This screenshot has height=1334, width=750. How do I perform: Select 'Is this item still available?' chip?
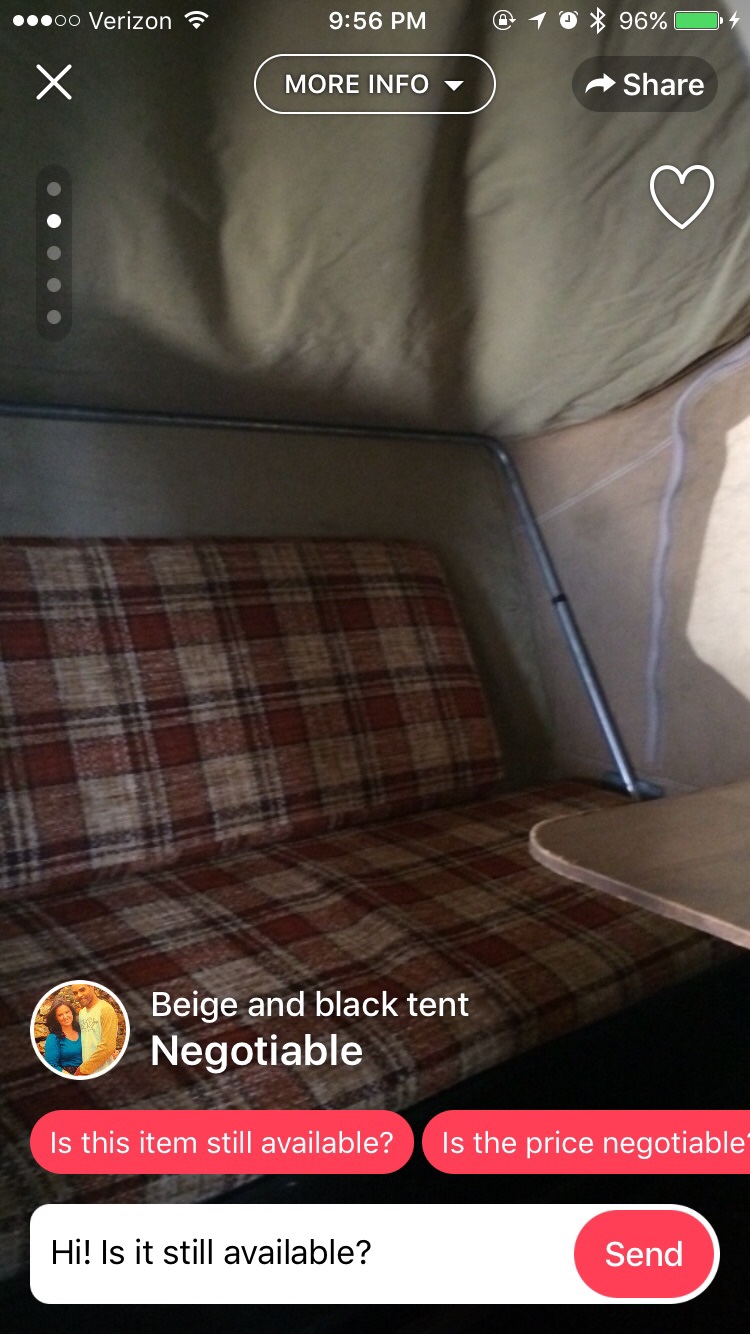tap(222, 1142)
